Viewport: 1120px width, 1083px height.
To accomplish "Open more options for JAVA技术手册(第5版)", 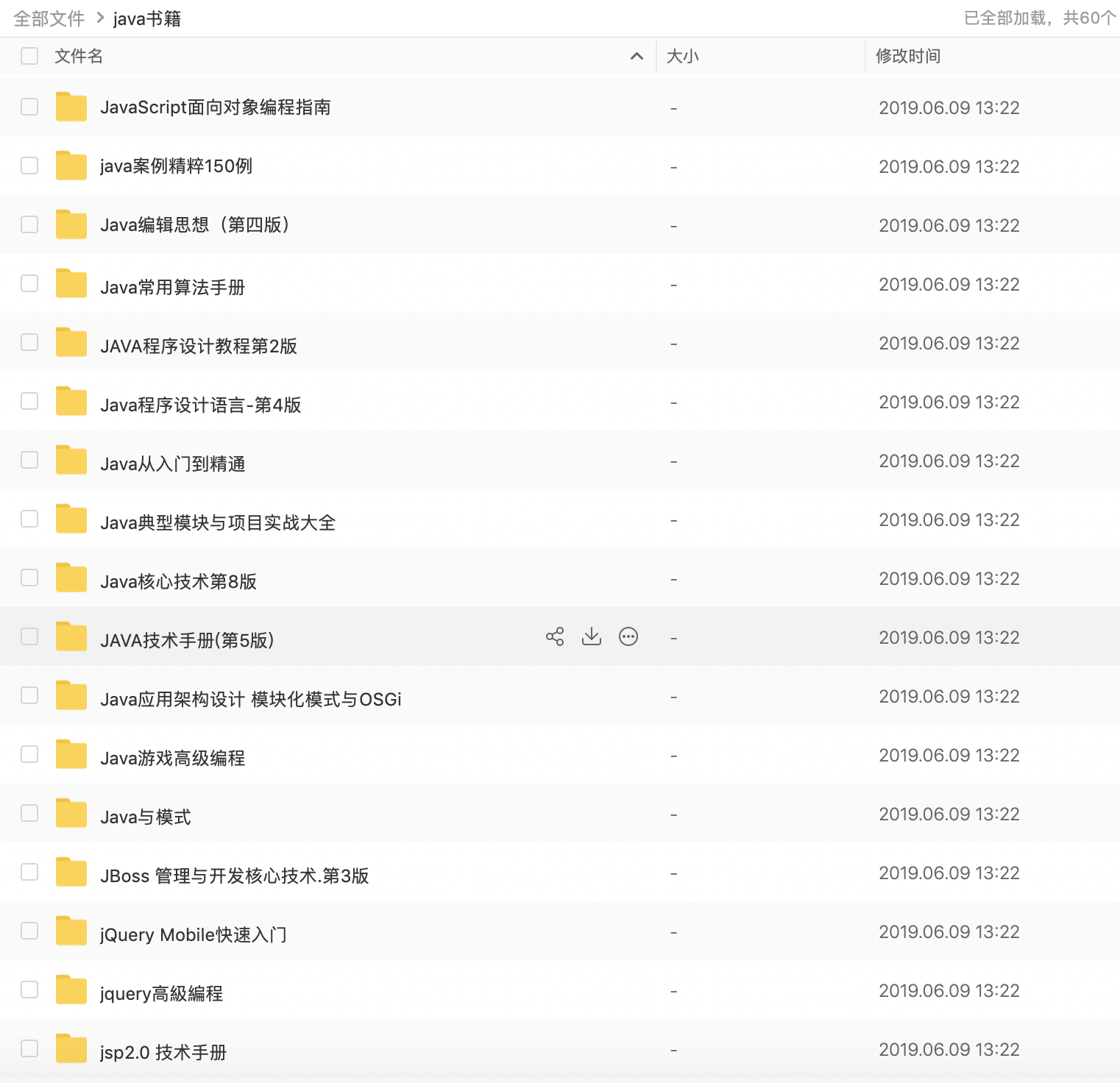I will coord(628,636).
